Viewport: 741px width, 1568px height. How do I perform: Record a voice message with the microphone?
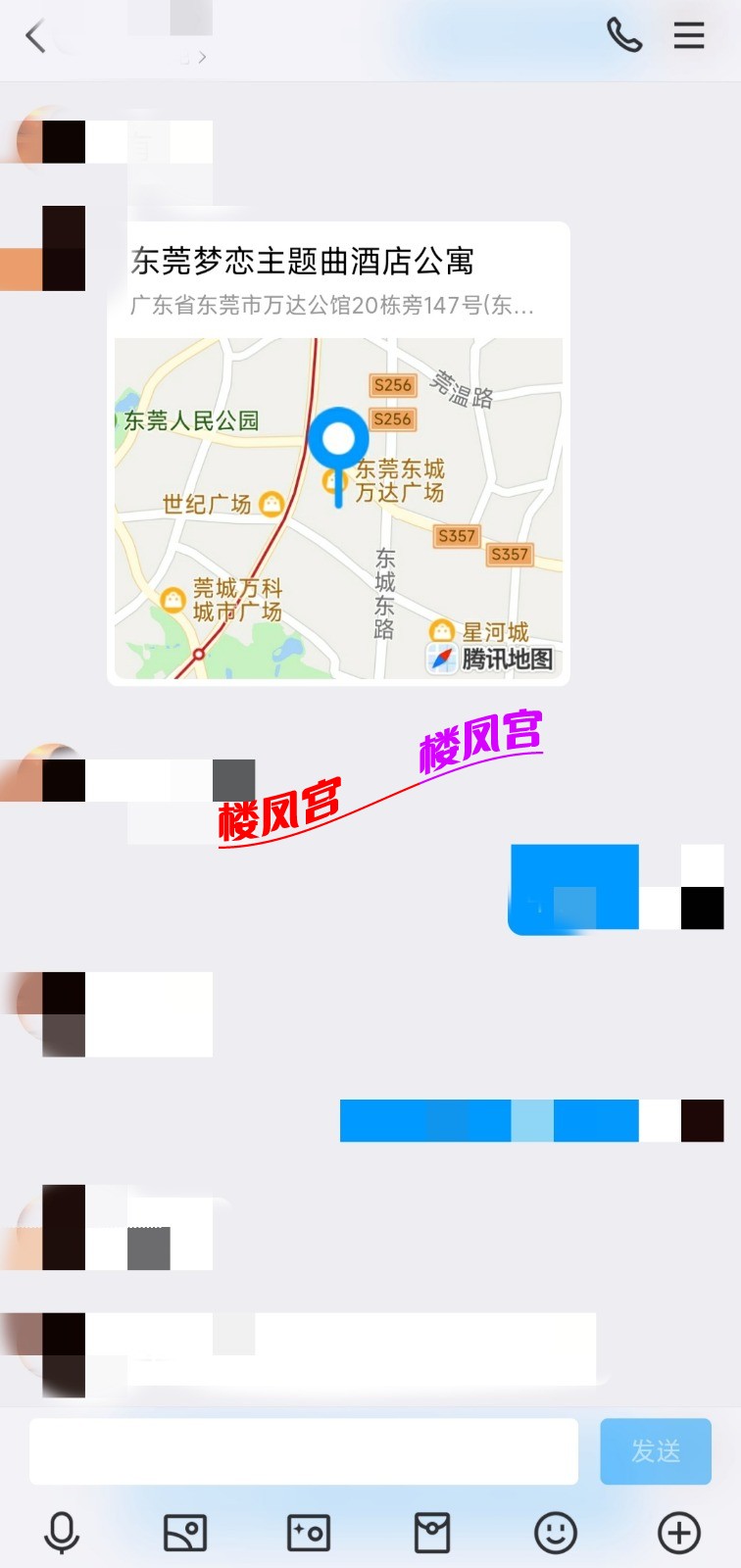click(x=62, y=1532)
